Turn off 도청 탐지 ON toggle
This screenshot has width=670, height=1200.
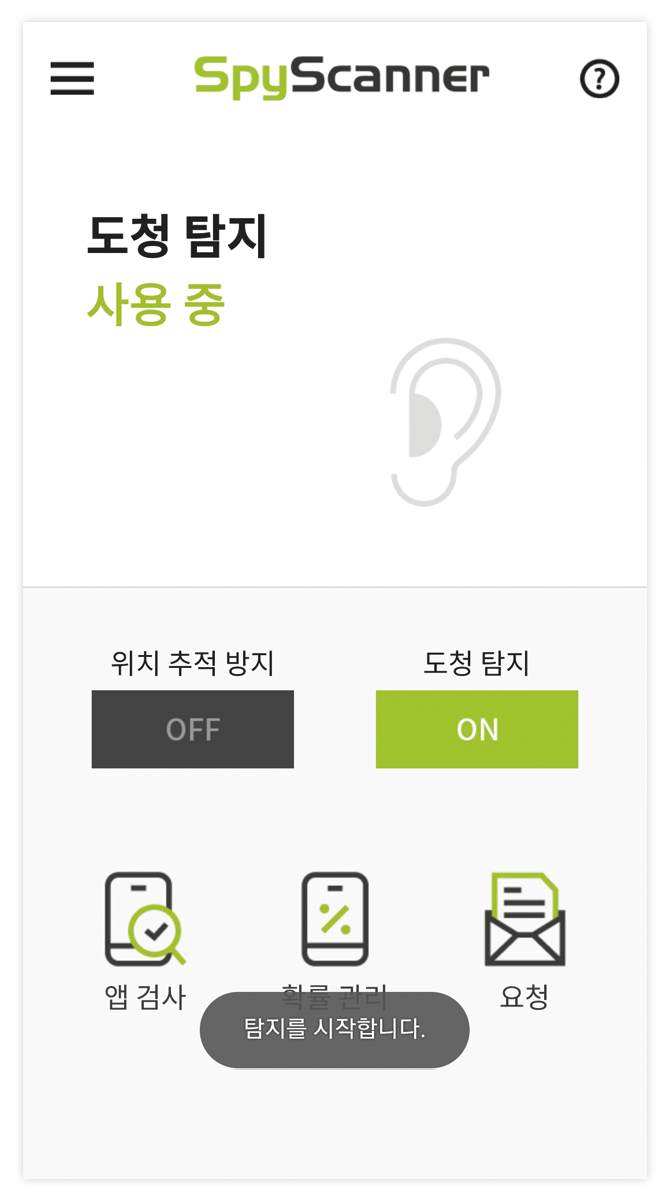pyautogui.click(x=477, y=729)
